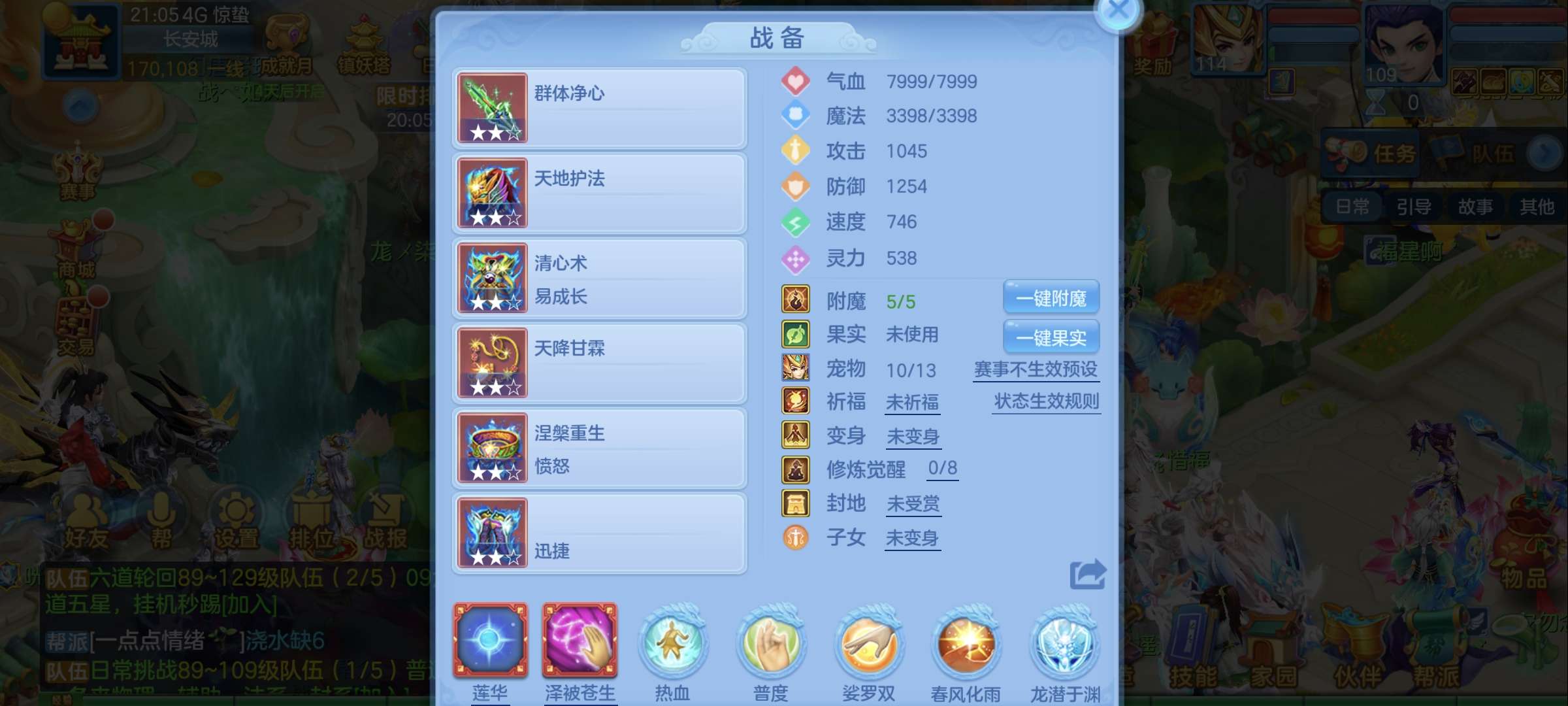Open the 迅捷 equipment slot
This screenshot has width=1568, height=706.
coord(600,533)
